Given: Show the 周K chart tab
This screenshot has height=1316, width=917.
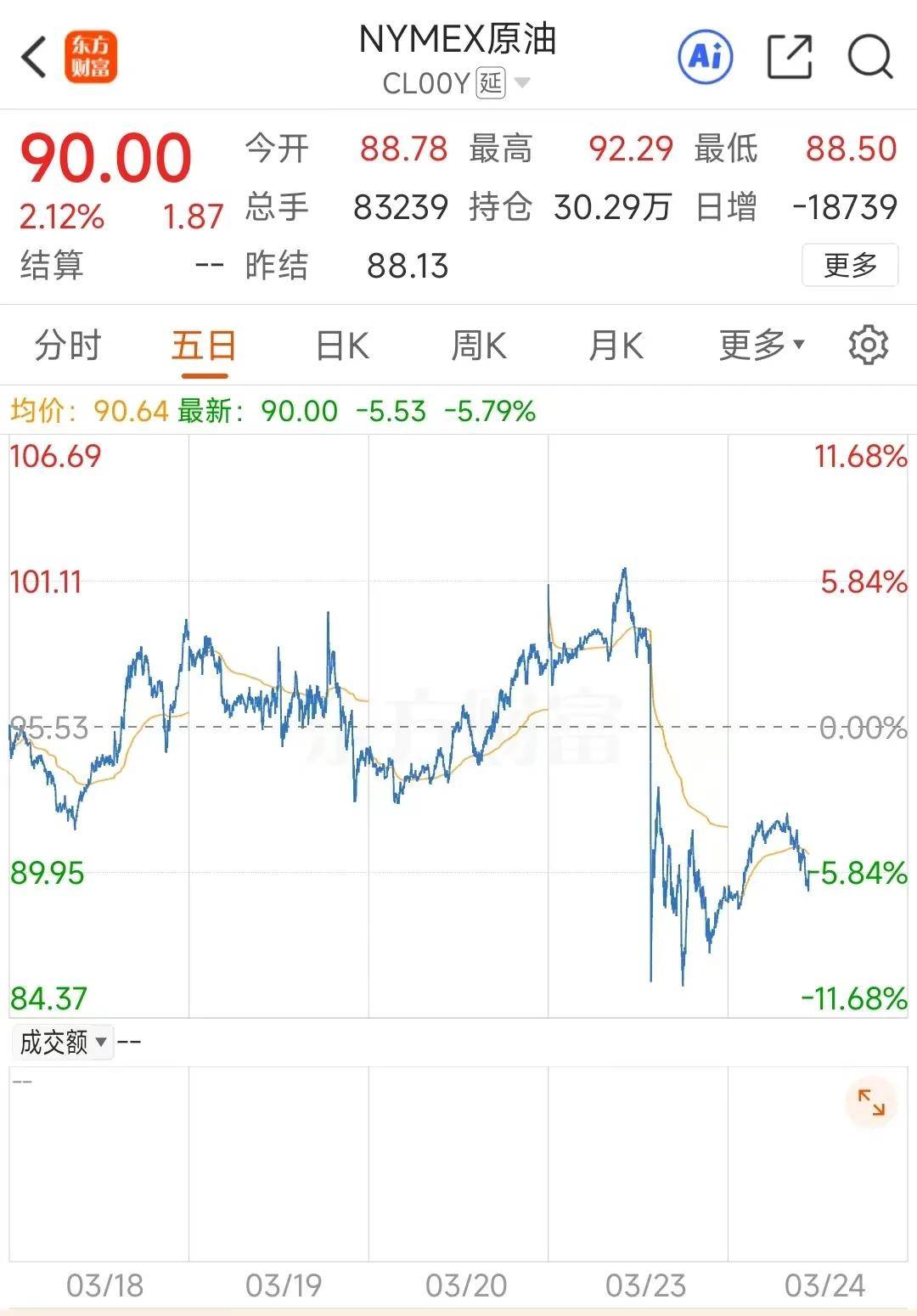Looking at the screenshot, I should [x=479, y=346].
